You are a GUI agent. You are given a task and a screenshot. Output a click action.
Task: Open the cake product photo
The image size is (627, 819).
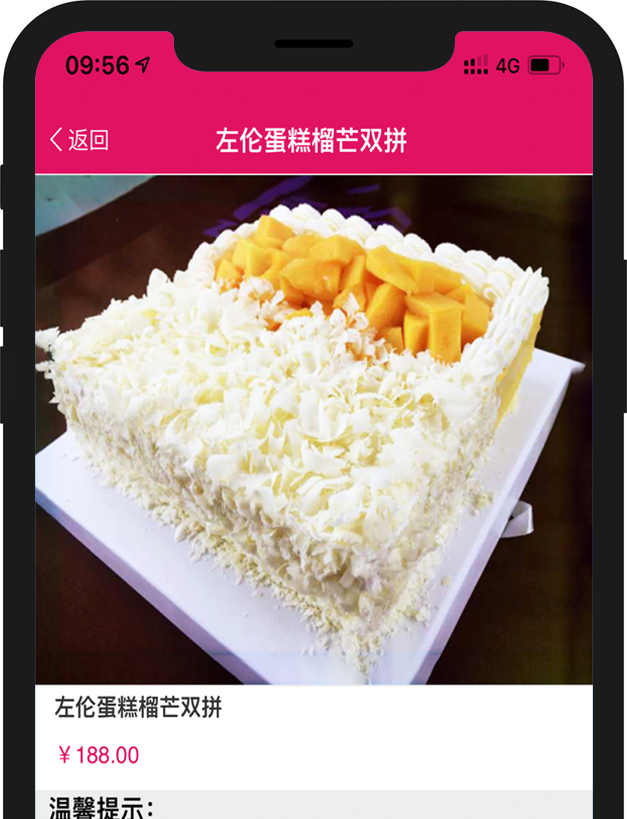[313, 430]
